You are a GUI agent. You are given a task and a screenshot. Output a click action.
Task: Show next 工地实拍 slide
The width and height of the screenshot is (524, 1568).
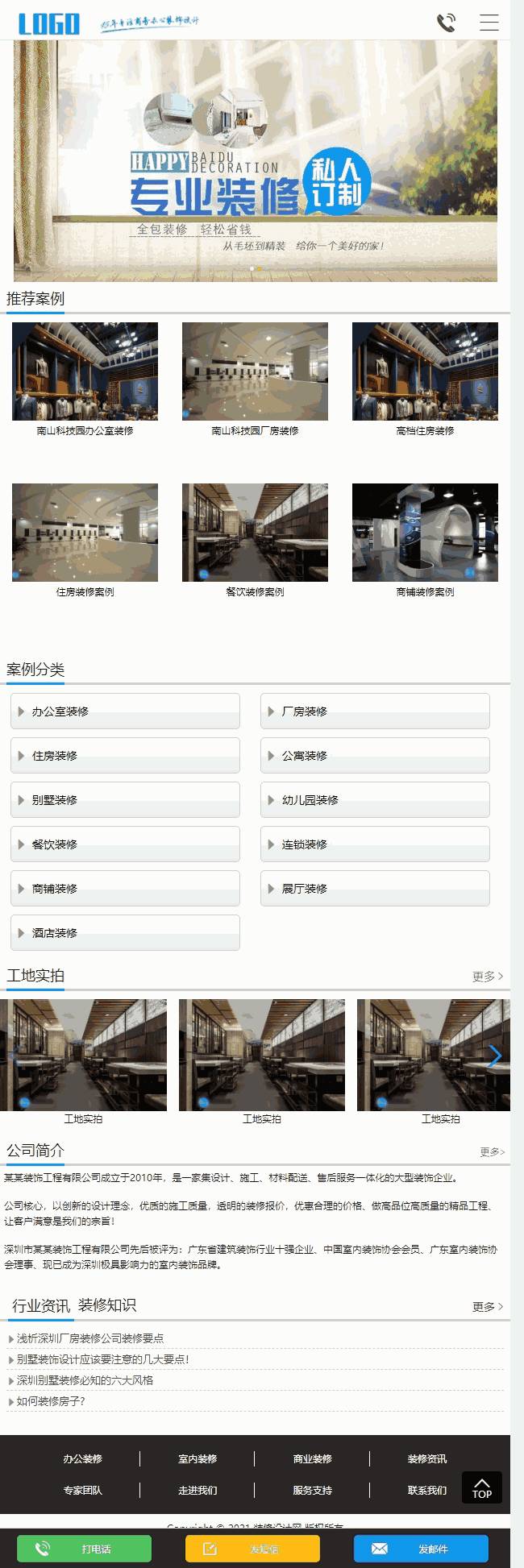point(494,1056)
